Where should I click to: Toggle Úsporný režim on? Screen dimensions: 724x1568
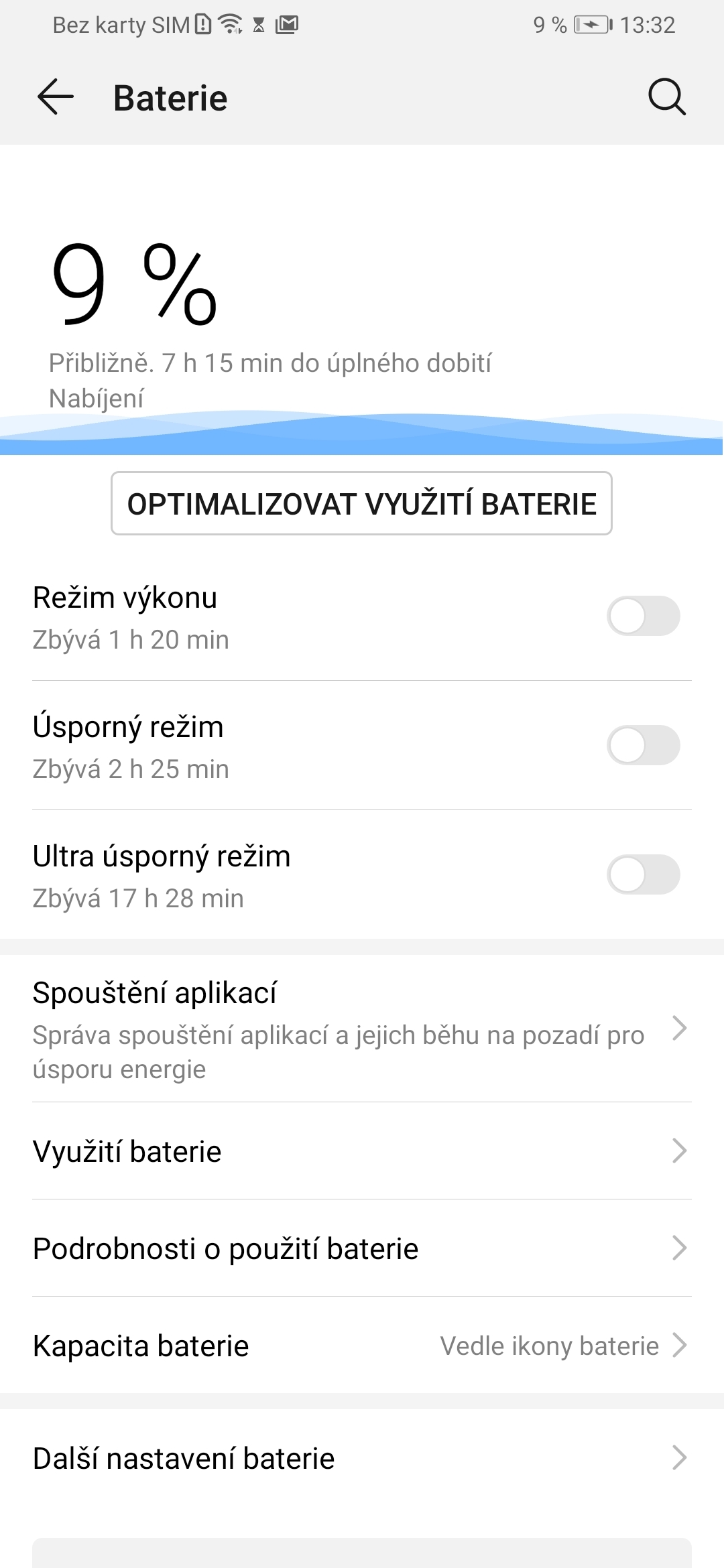[x=642, y=746]
